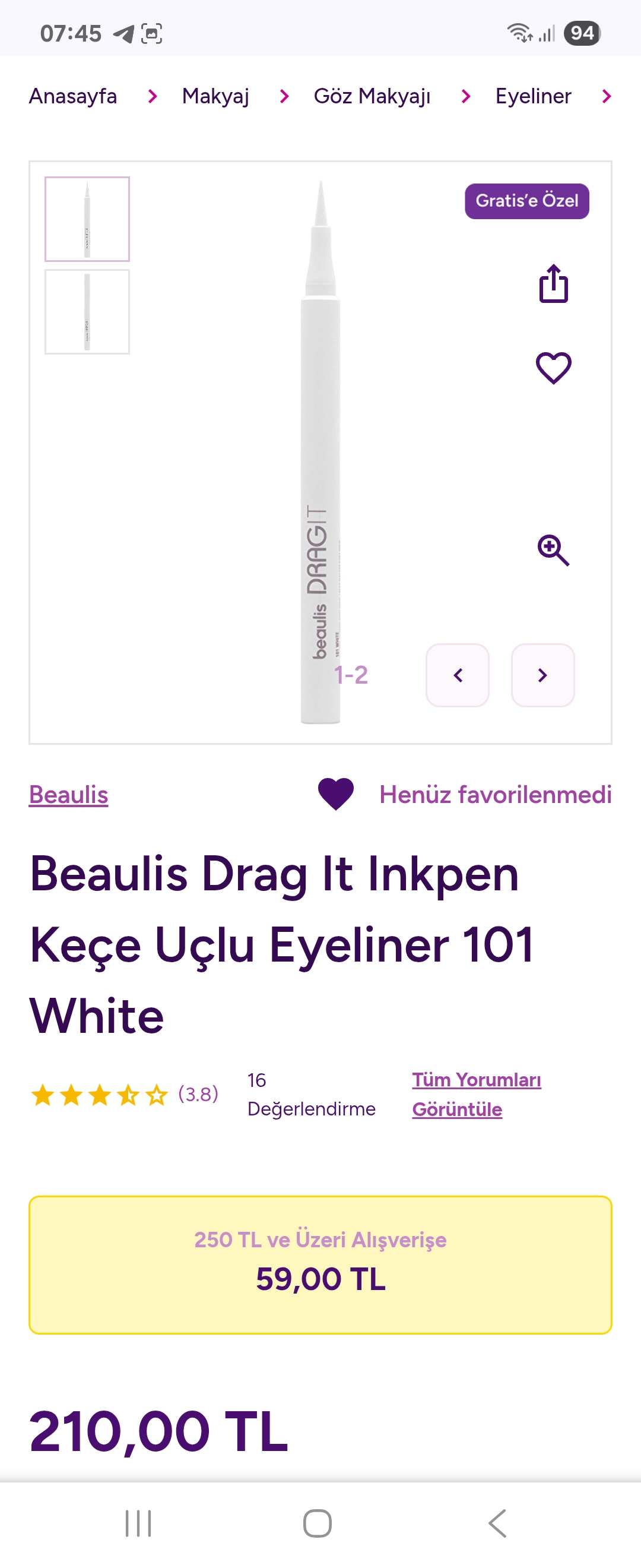The width and height of the screenshot is (641, 1568).
Task: Go to the Makyaj category breadcrumb
Action: [215, 96]
